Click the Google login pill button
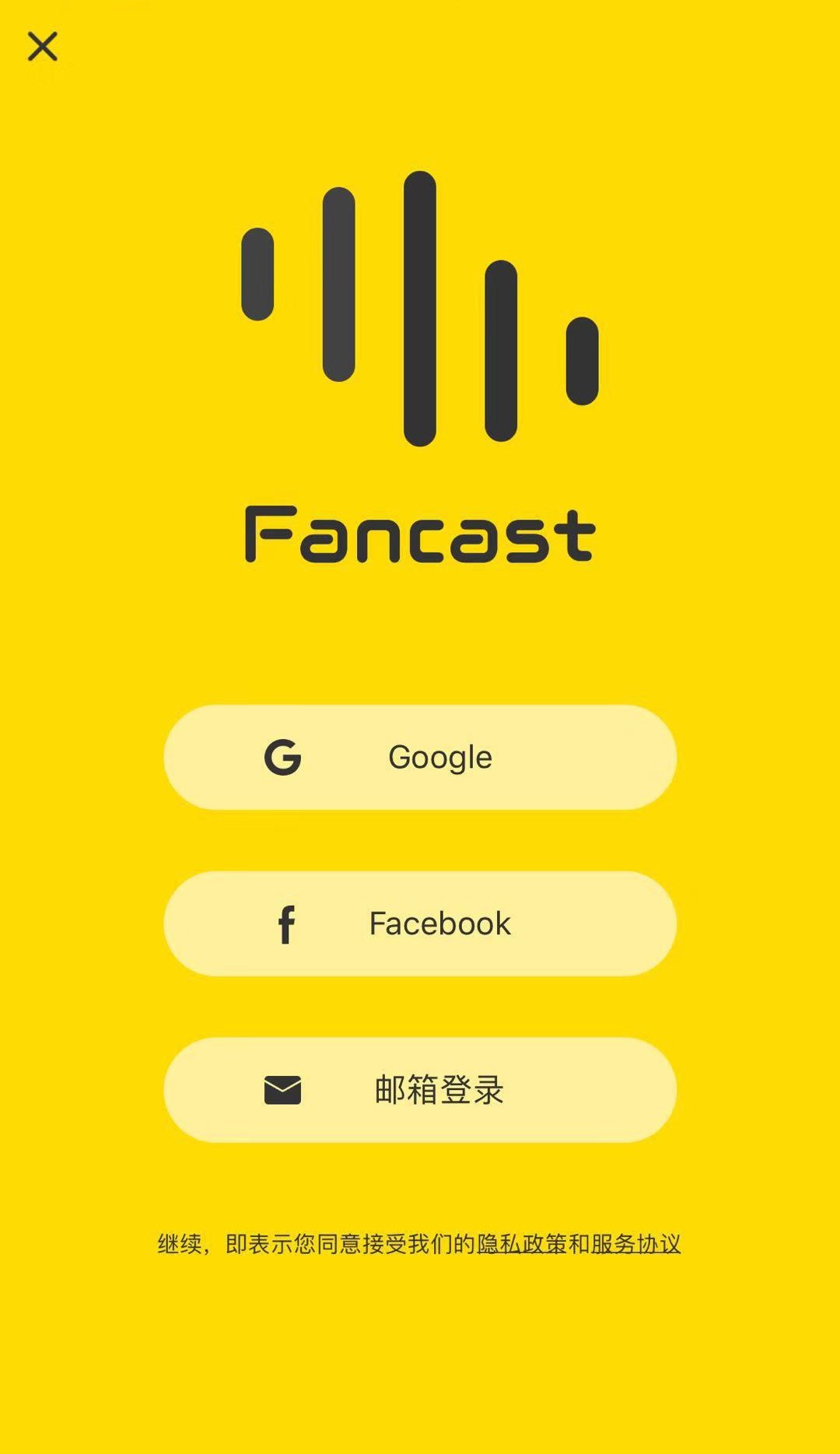840x1454 pixels. 420,758
